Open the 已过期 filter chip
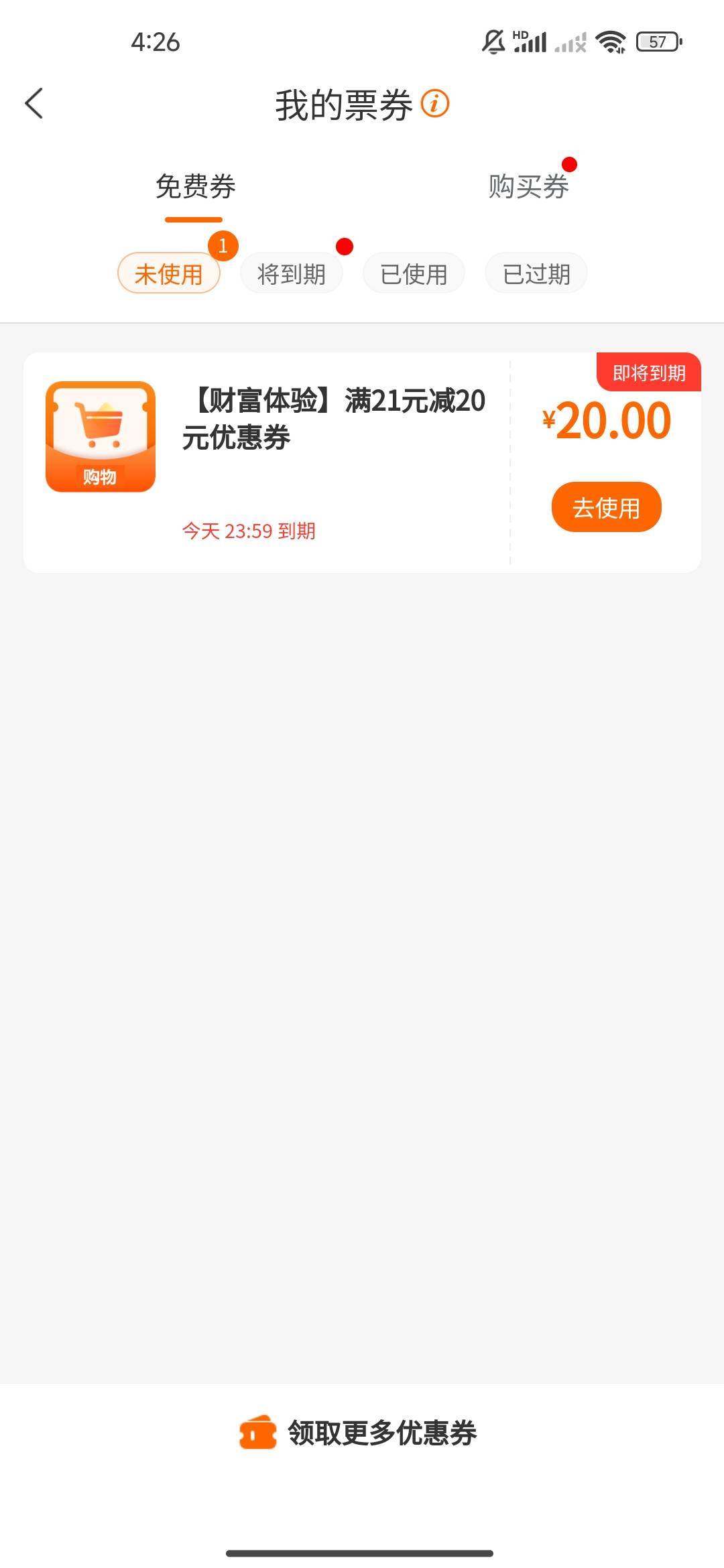Viewport: 724px width, 1568px height. pyautogui.click(x=536, y=273)
